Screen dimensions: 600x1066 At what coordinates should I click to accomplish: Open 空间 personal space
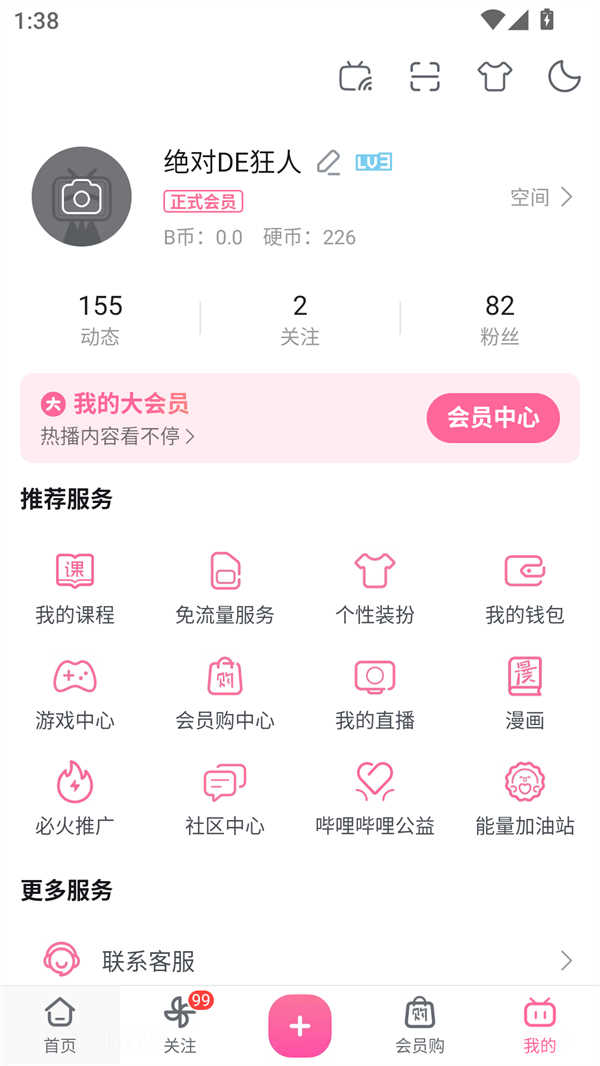tap(541, 197)
